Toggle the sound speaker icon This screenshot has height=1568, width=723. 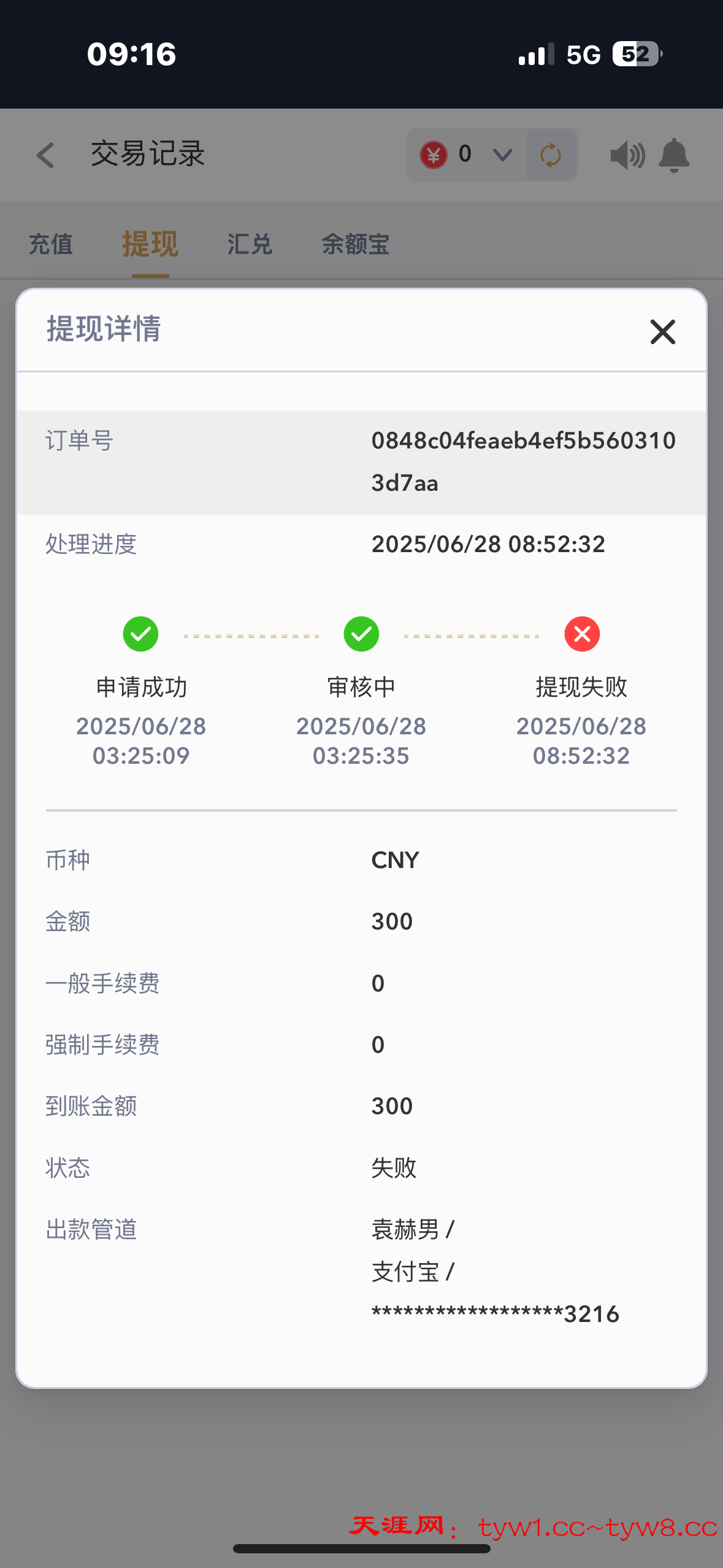pyautogui.click(x=627, y=155)
